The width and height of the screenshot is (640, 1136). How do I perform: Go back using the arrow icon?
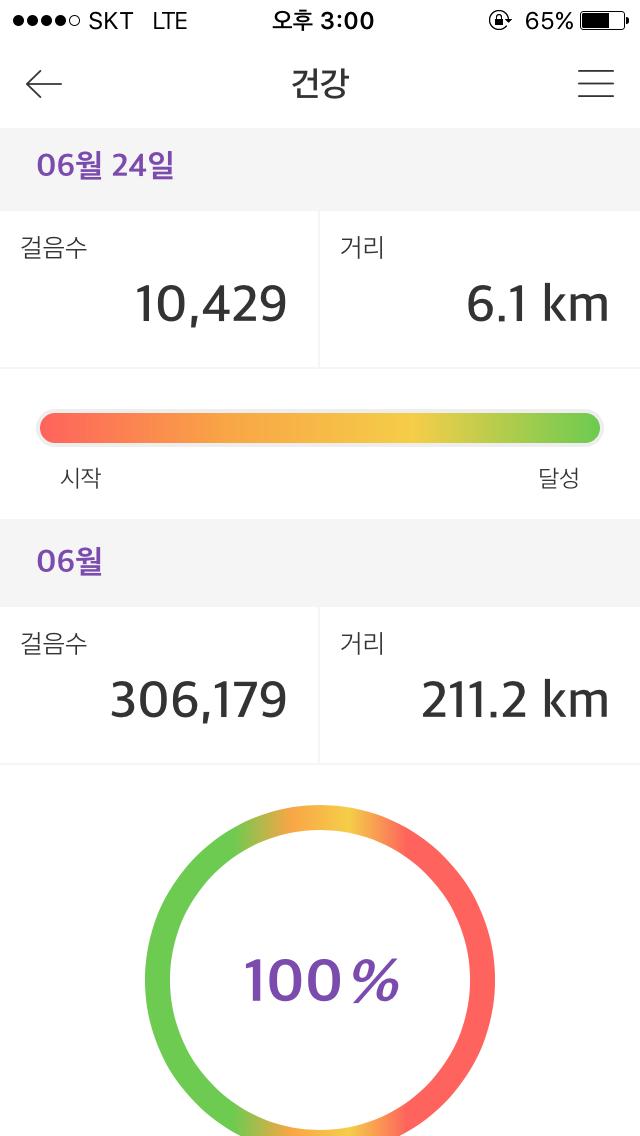[x=44, y=84]
